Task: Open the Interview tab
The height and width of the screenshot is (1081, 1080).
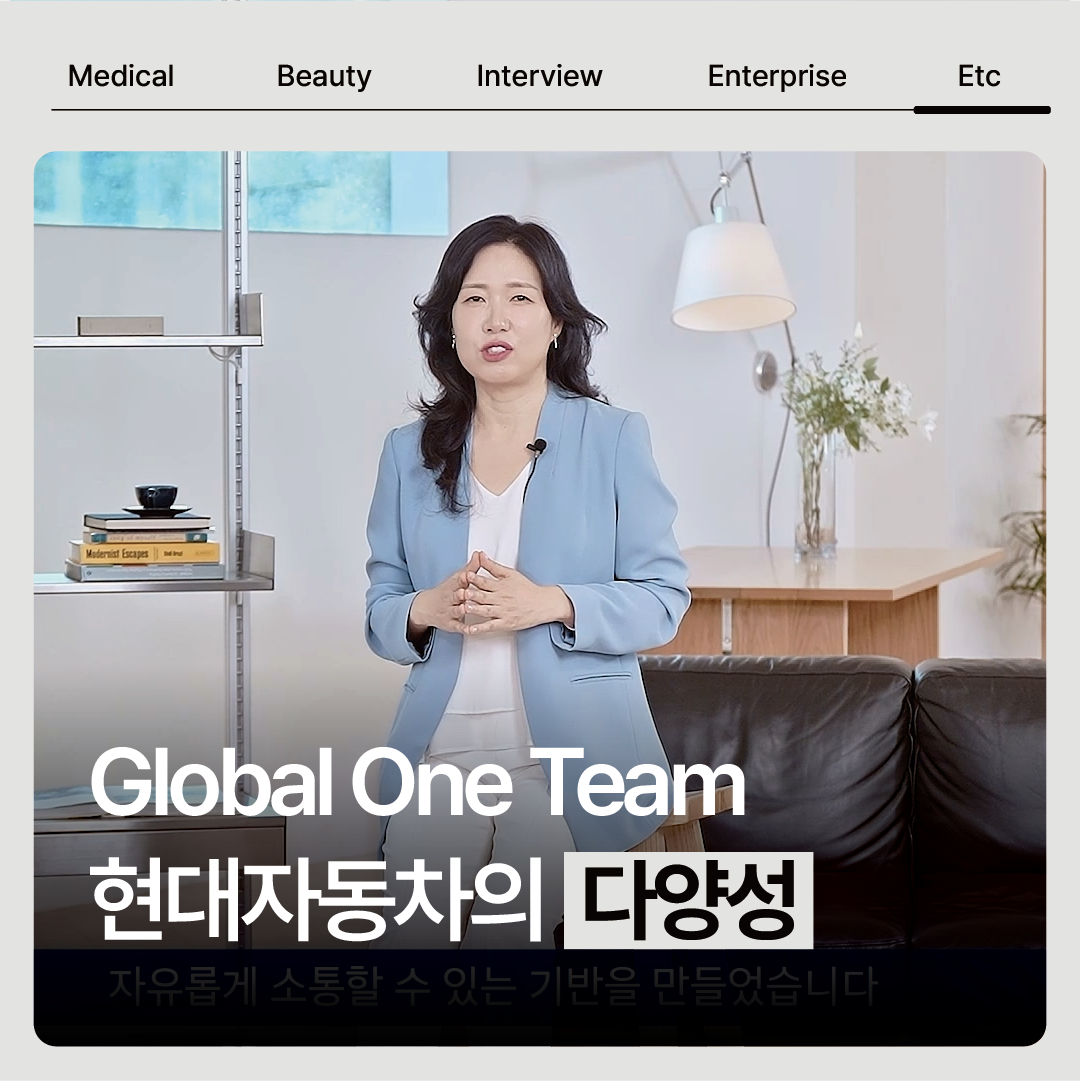Action: pos(539,76)
